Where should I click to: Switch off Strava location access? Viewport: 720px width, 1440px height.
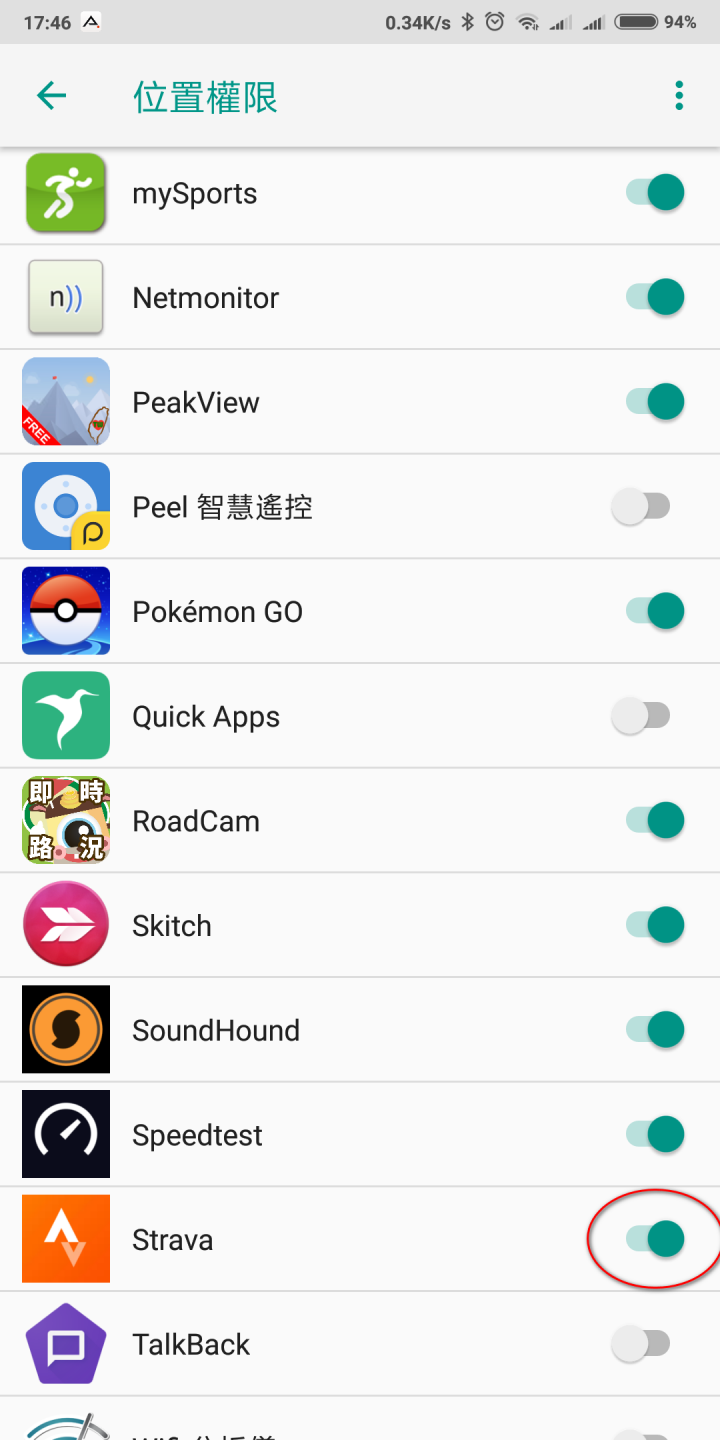[655, 1240]
